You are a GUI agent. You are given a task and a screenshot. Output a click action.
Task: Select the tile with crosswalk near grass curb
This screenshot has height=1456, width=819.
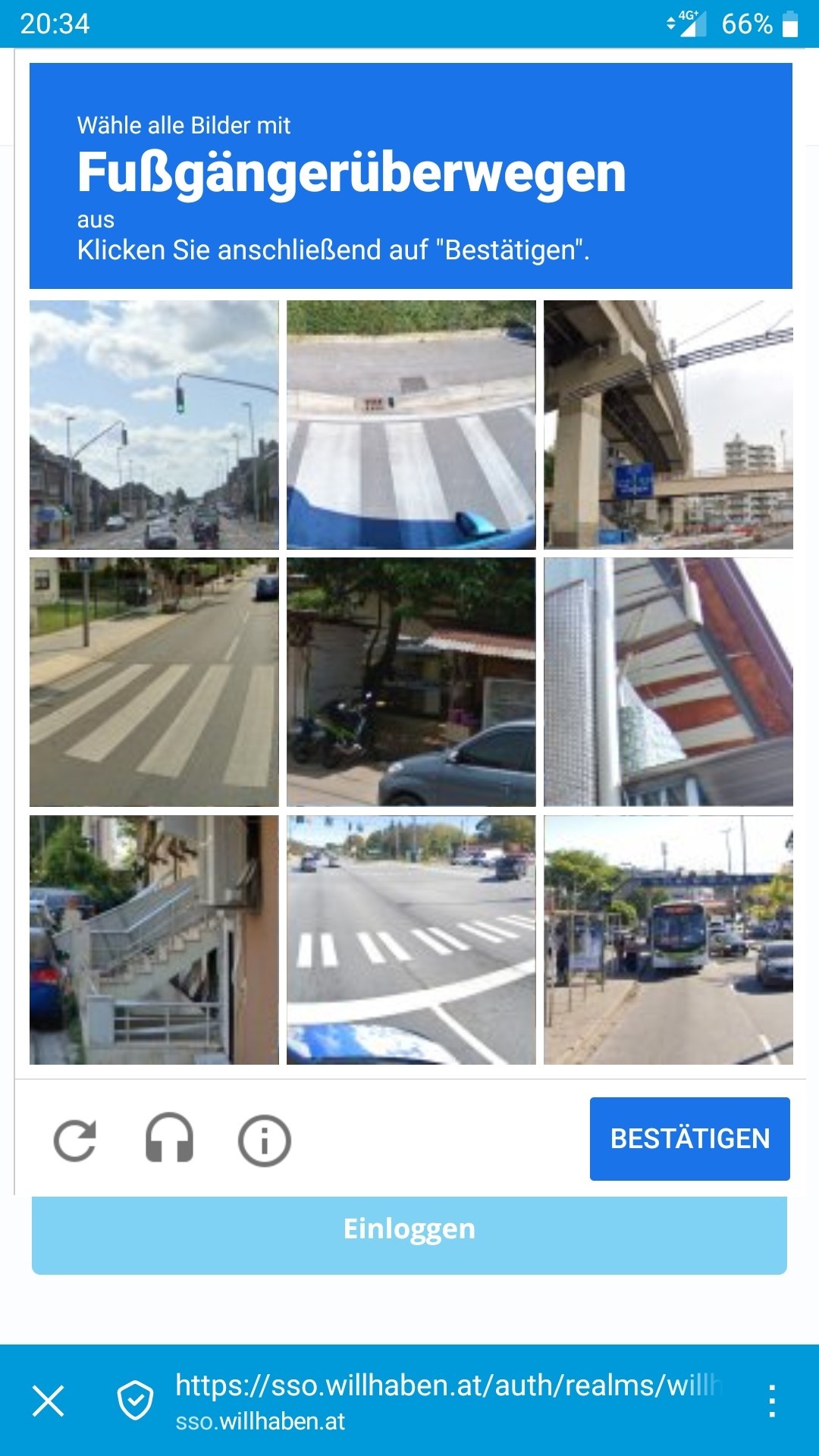(x=411, y=425)
